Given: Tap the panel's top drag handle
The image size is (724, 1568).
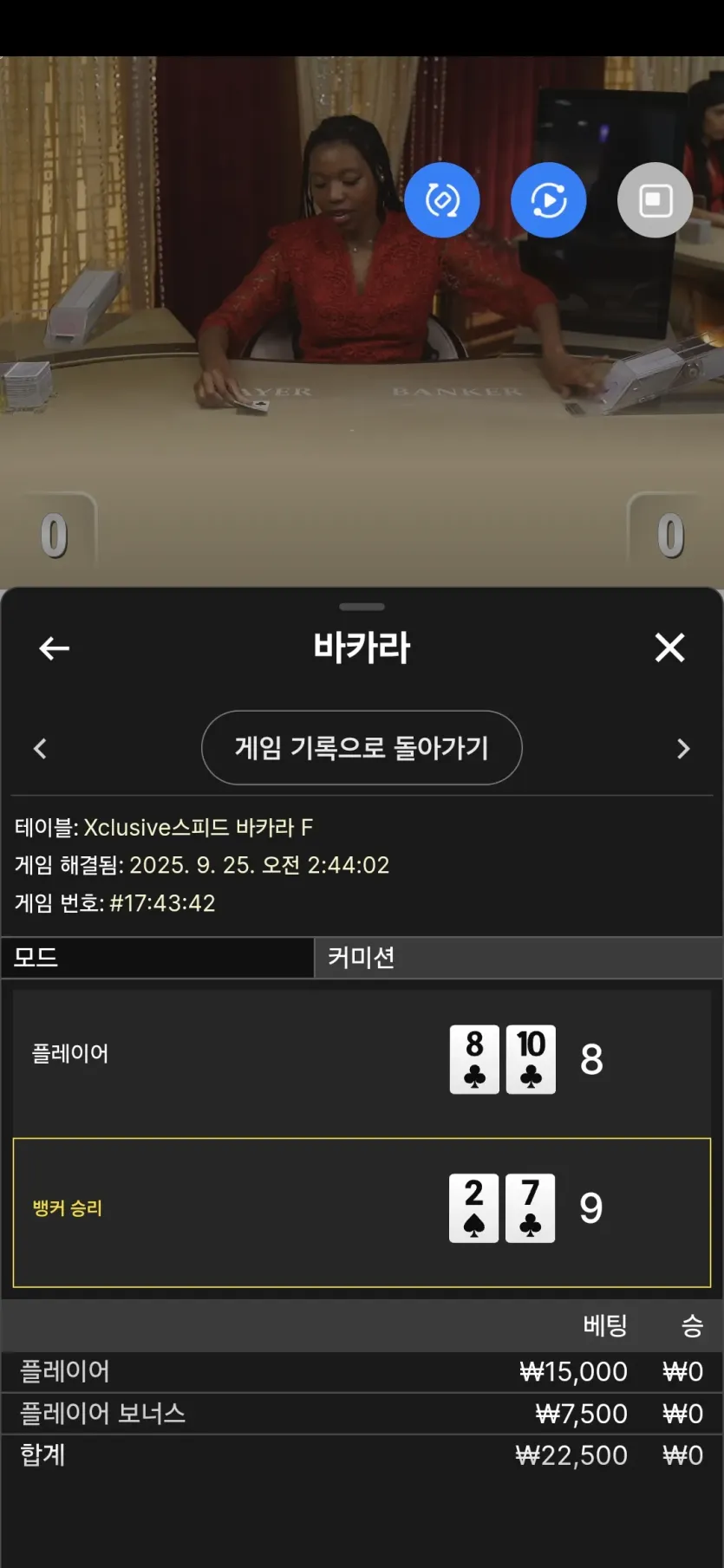Looking at the screenshot, I should point(362,607).
